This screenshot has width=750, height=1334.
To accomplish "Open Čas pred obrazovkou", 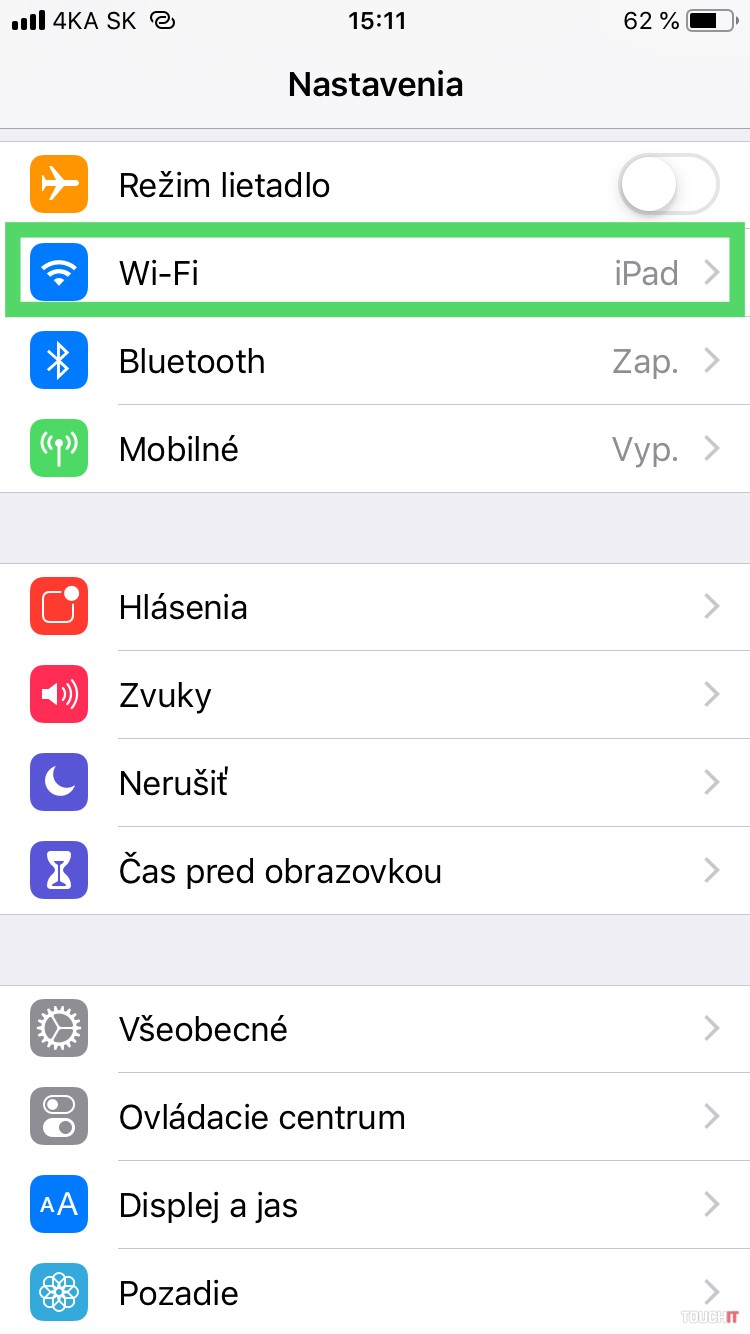I will coord(375,871).
